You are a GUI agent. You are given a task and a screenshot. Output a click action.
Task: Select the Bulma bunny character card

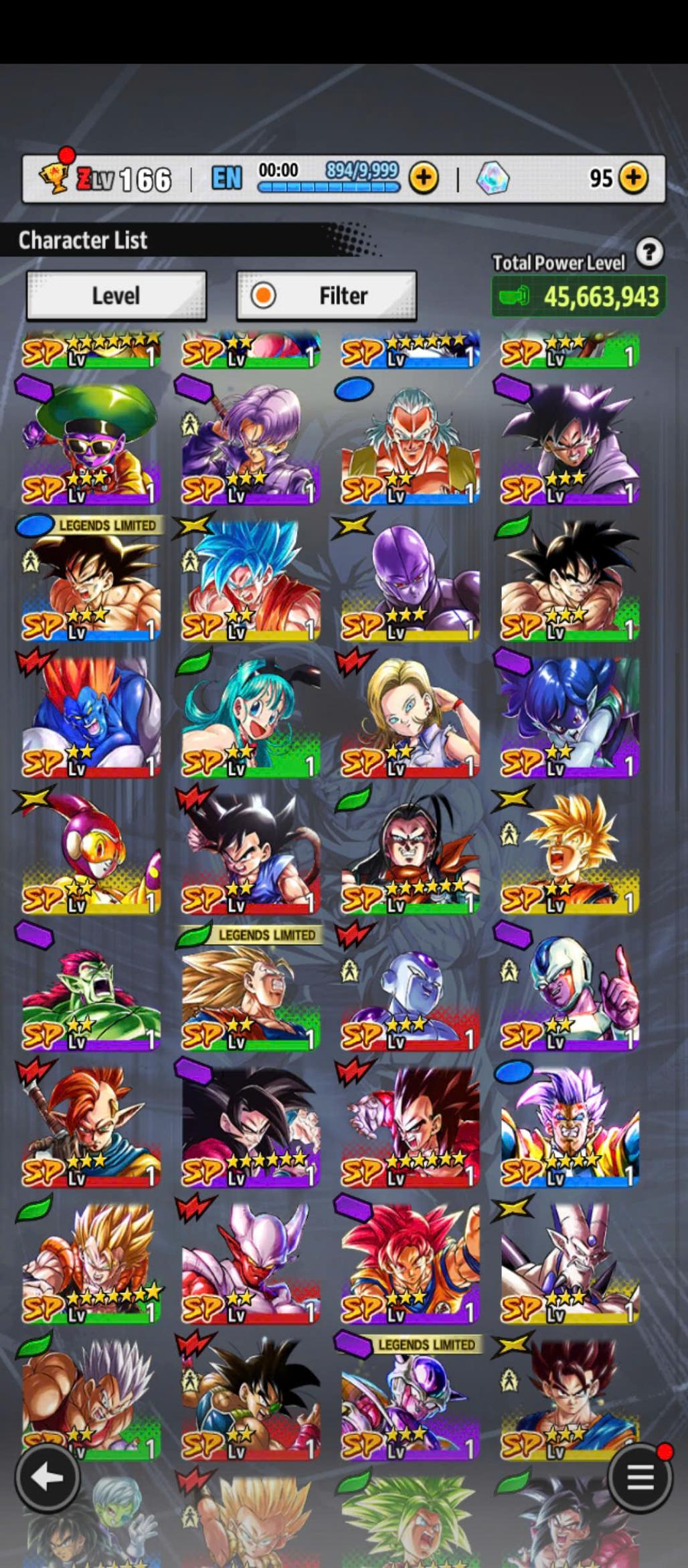(x=250, y=716)
